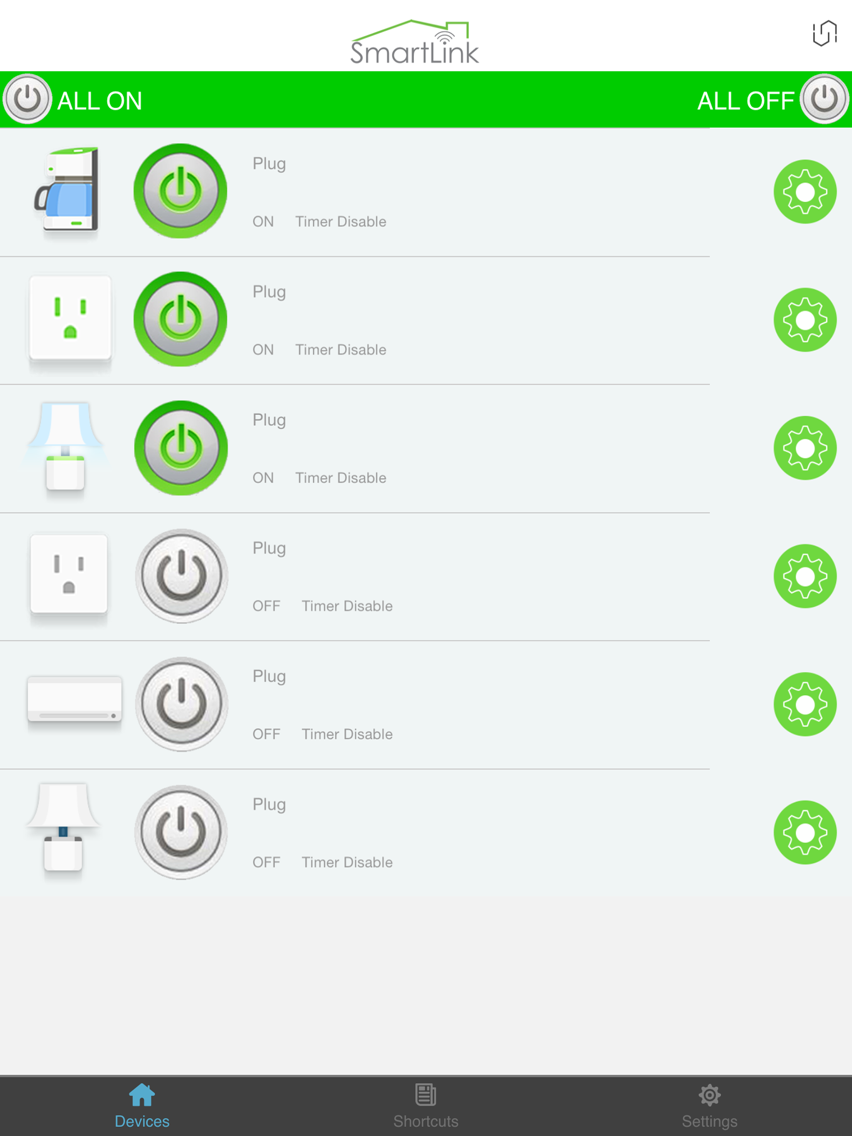Open settings gear for the third plug
852x1136 pixels.
click(x=805, y=447)
